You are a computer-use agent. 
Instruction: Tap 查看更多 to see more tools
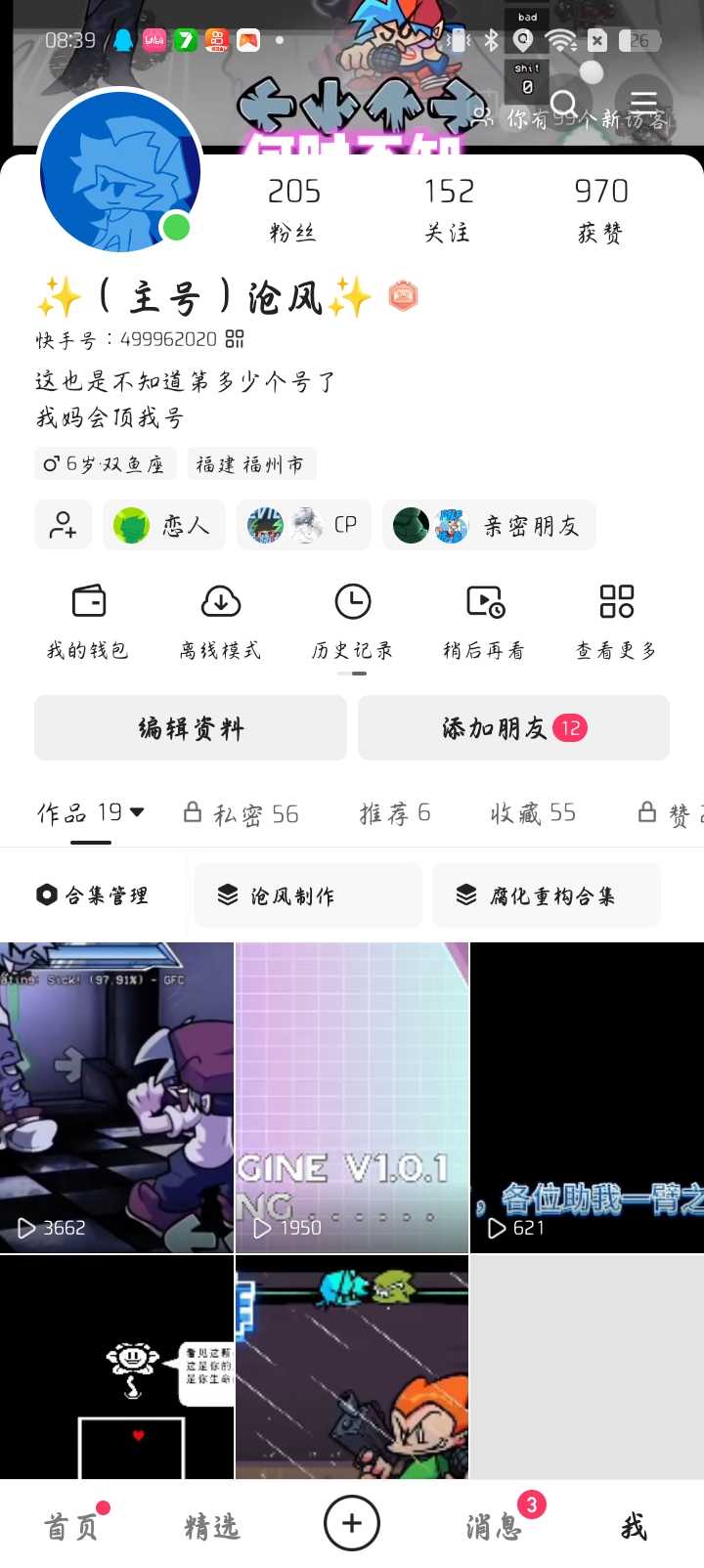click(616, 622)
